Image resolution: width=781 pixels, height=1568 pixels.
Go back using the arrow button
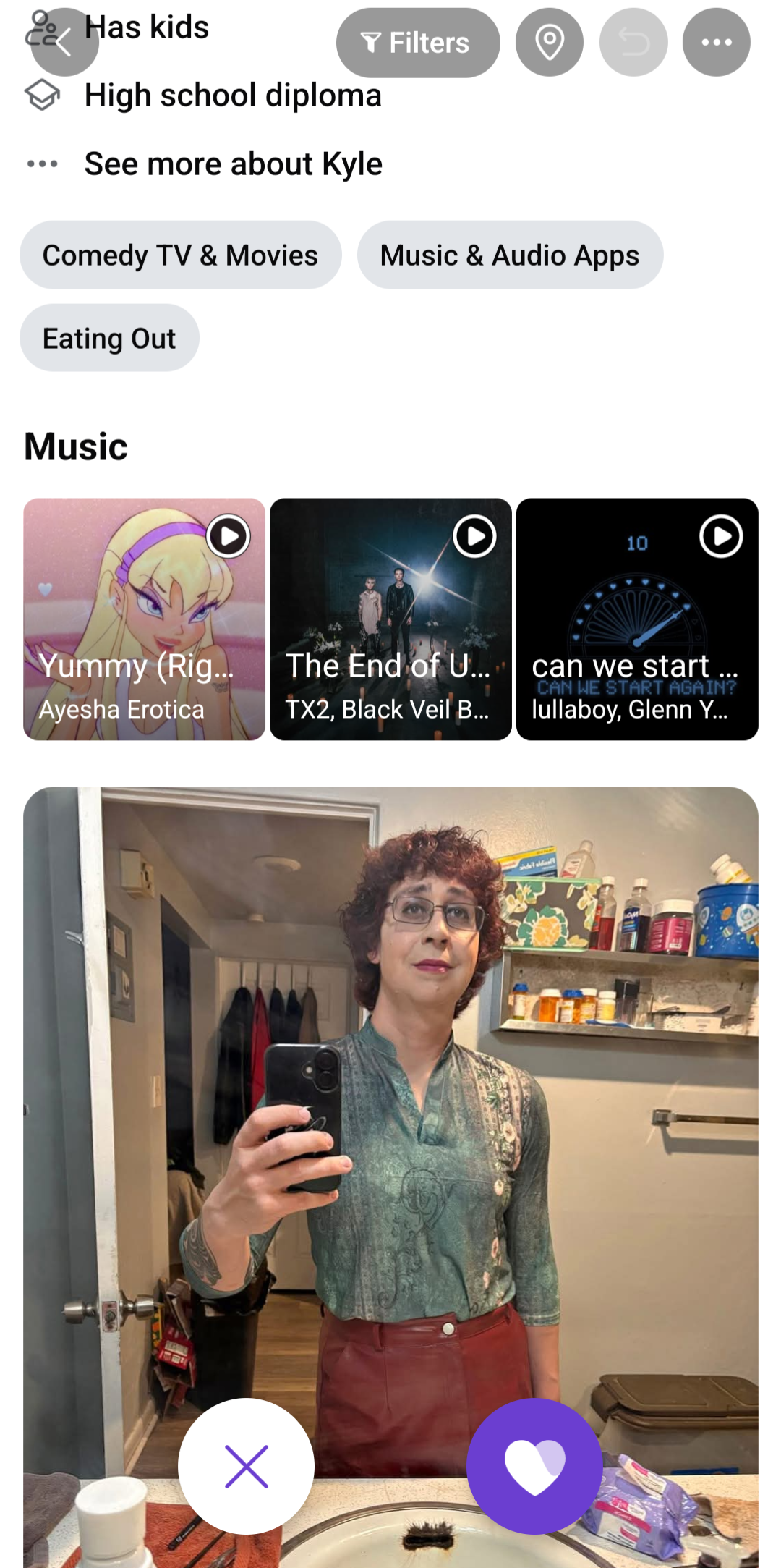[64, 42]
